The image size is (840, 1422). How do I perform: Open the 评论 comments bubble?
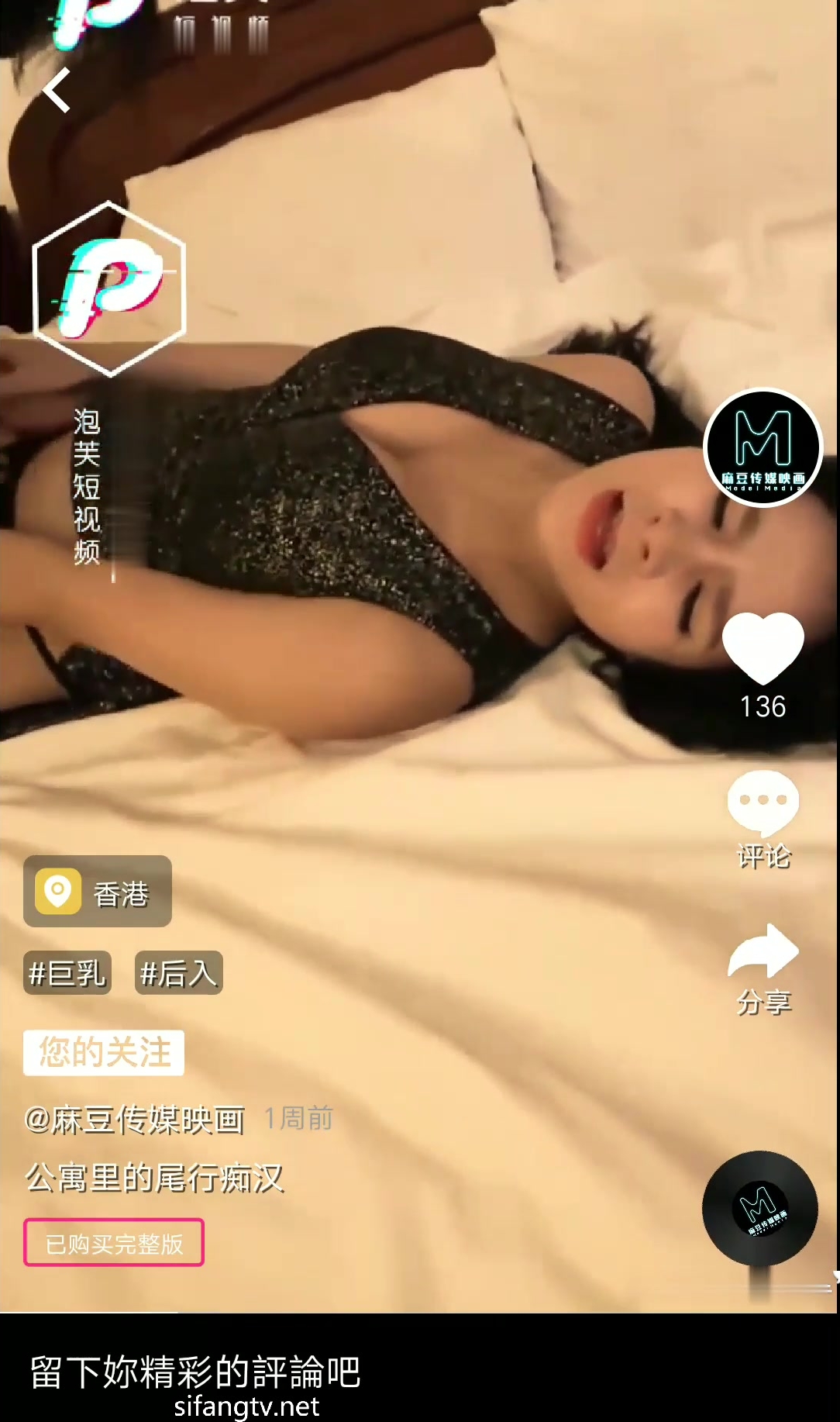tap(763, 802)
